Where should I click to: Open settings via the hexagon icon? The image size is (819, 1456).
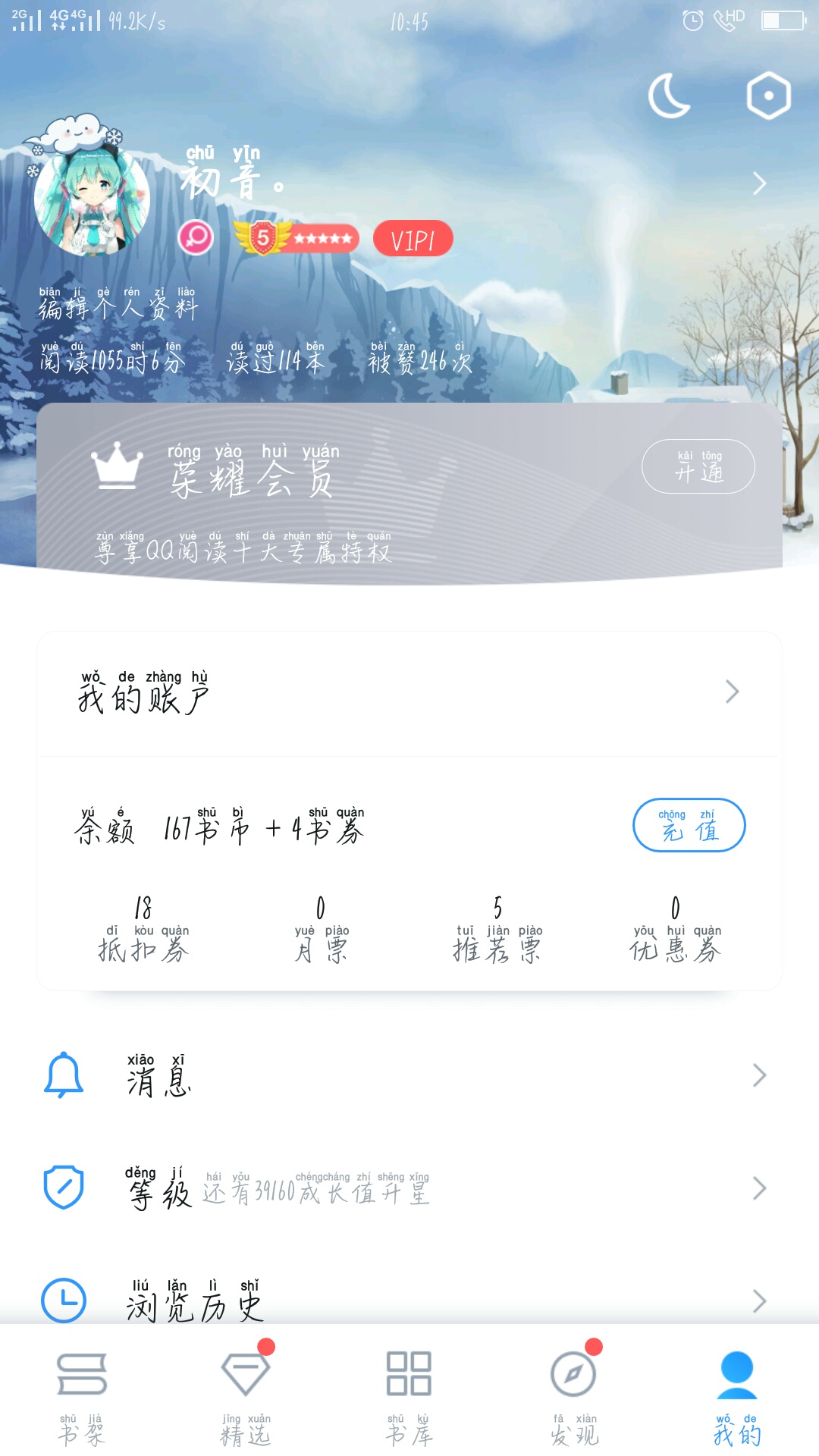pyautogui.click(x=768, y=96)
